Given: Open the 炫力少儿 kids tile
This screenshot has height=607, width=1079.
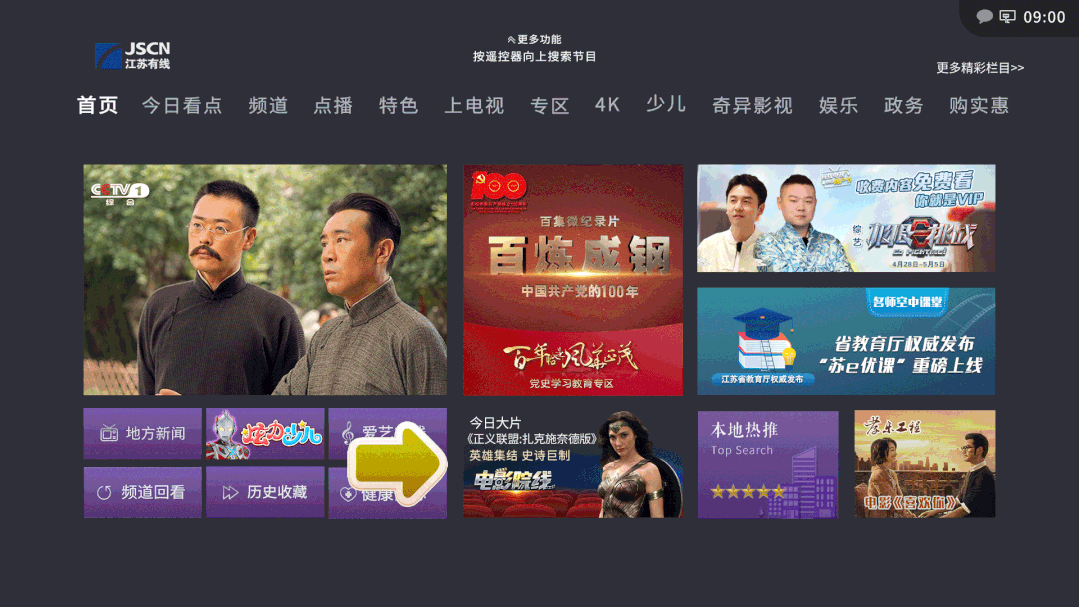Looking at the screenshot, I should tap(265, 433).
